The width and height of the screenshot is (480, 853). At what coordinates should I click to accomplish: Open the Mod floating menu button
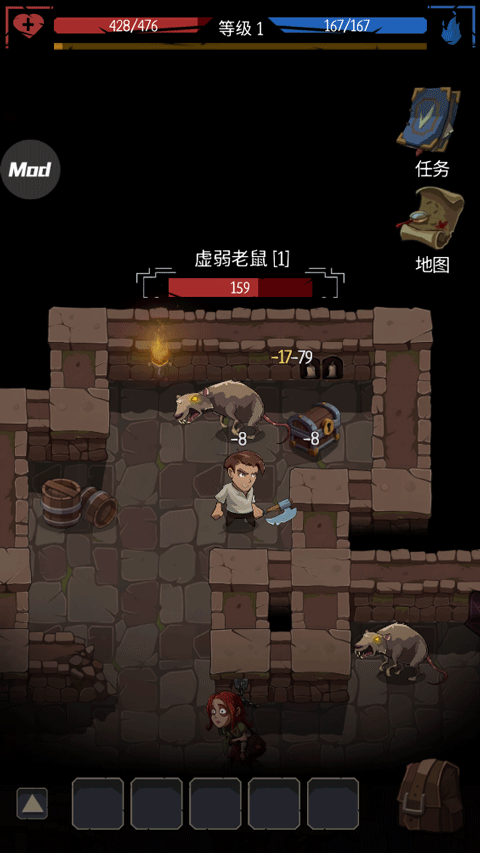tap(30, 170)
